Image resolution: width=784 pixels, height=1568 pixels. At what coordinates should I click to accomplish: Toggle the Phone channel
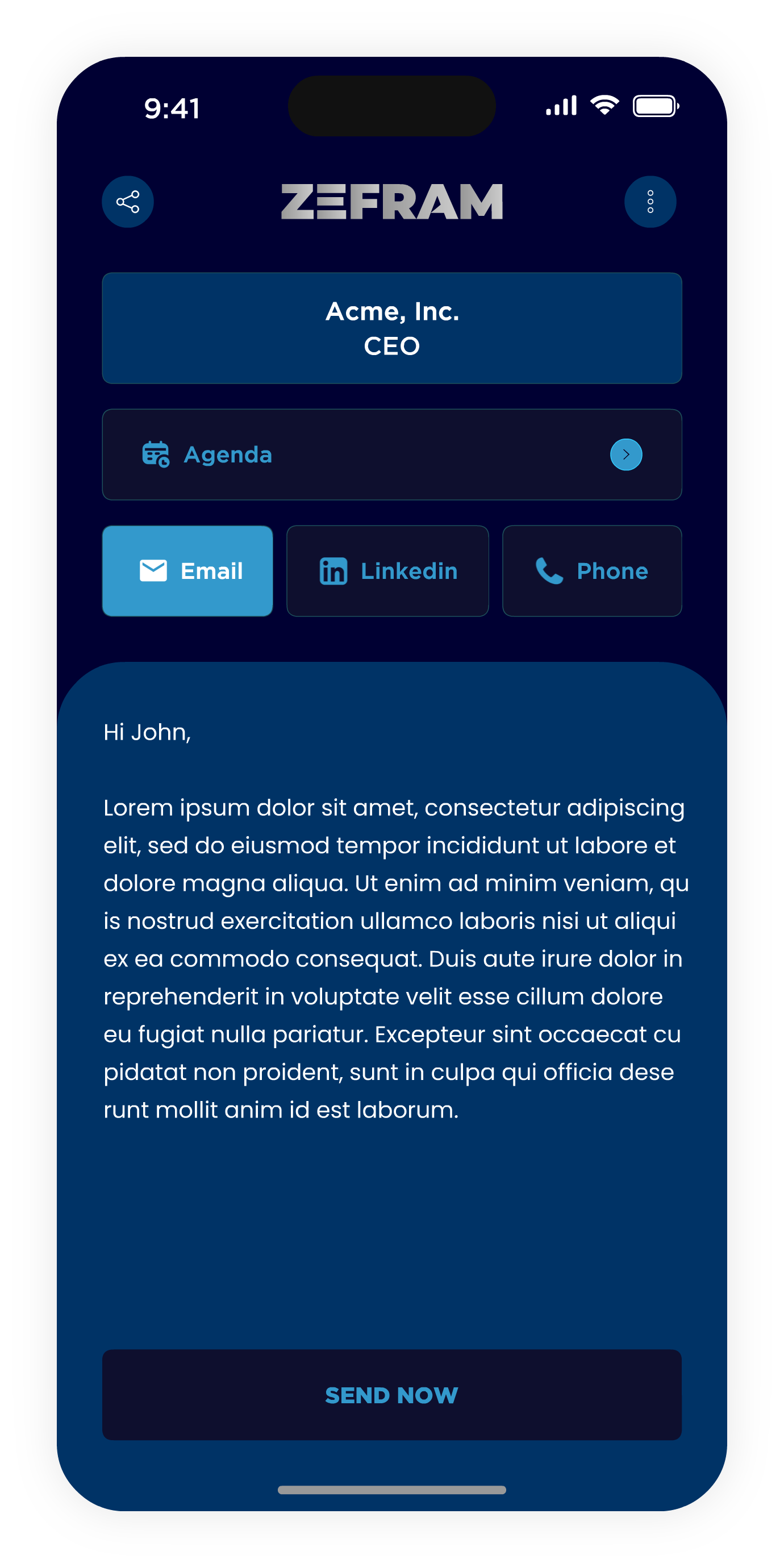(x=591, y=570)
